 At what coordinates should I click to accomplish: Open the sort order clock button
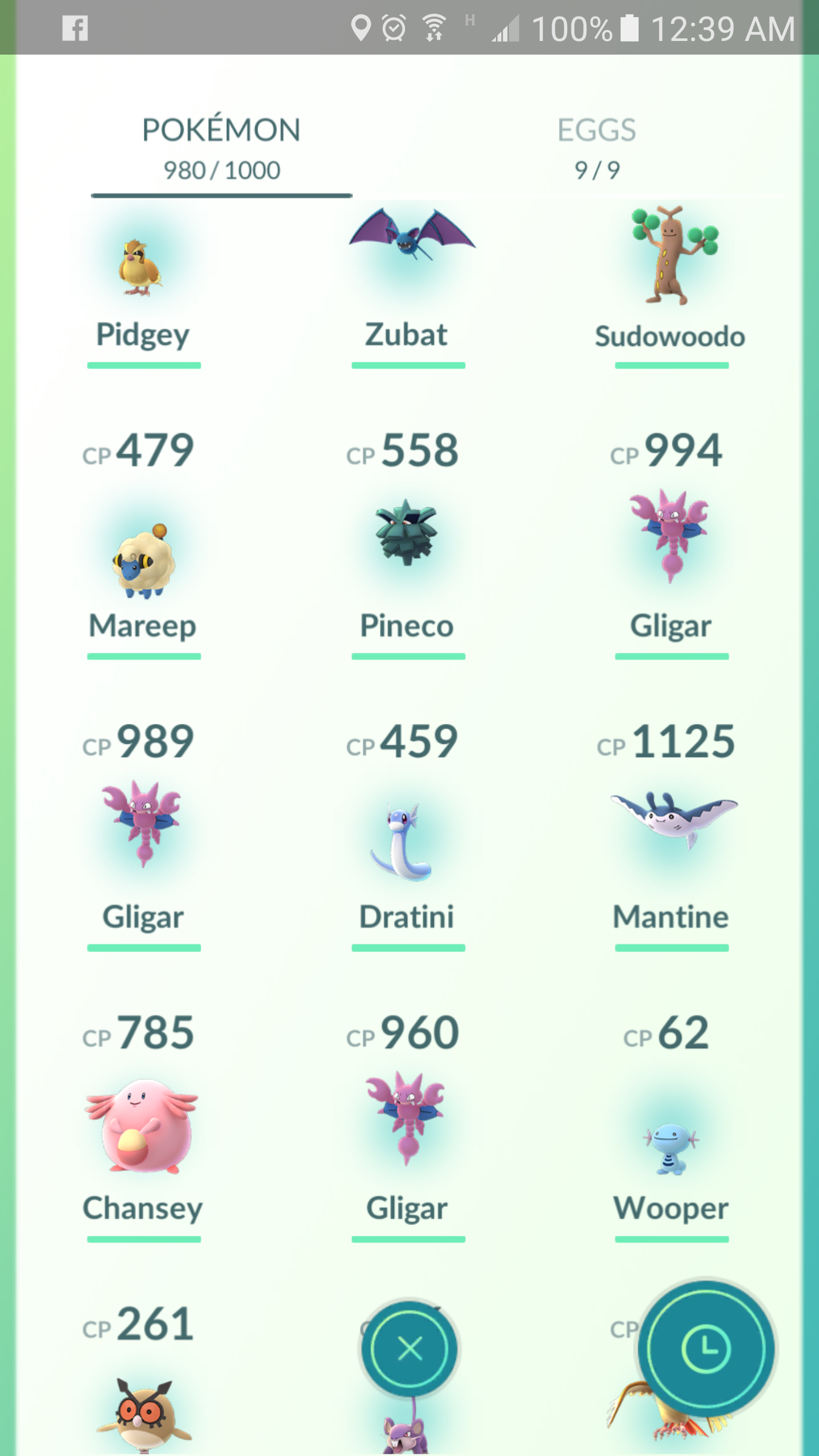[x=706, y=1349]
